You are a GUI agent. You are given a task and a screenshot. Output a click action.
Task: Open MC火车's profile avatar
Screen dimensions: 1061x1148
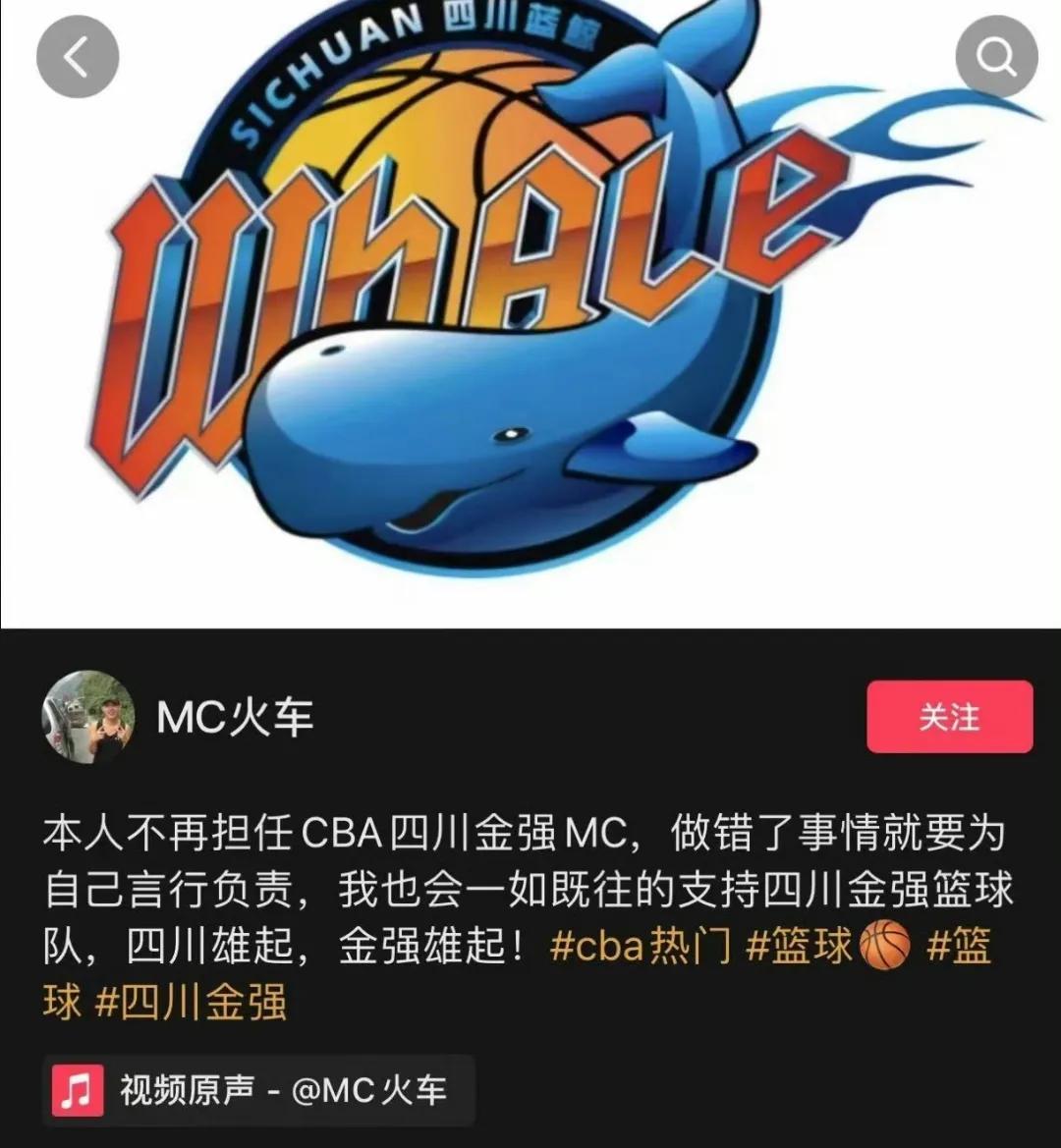coord(87,717)
